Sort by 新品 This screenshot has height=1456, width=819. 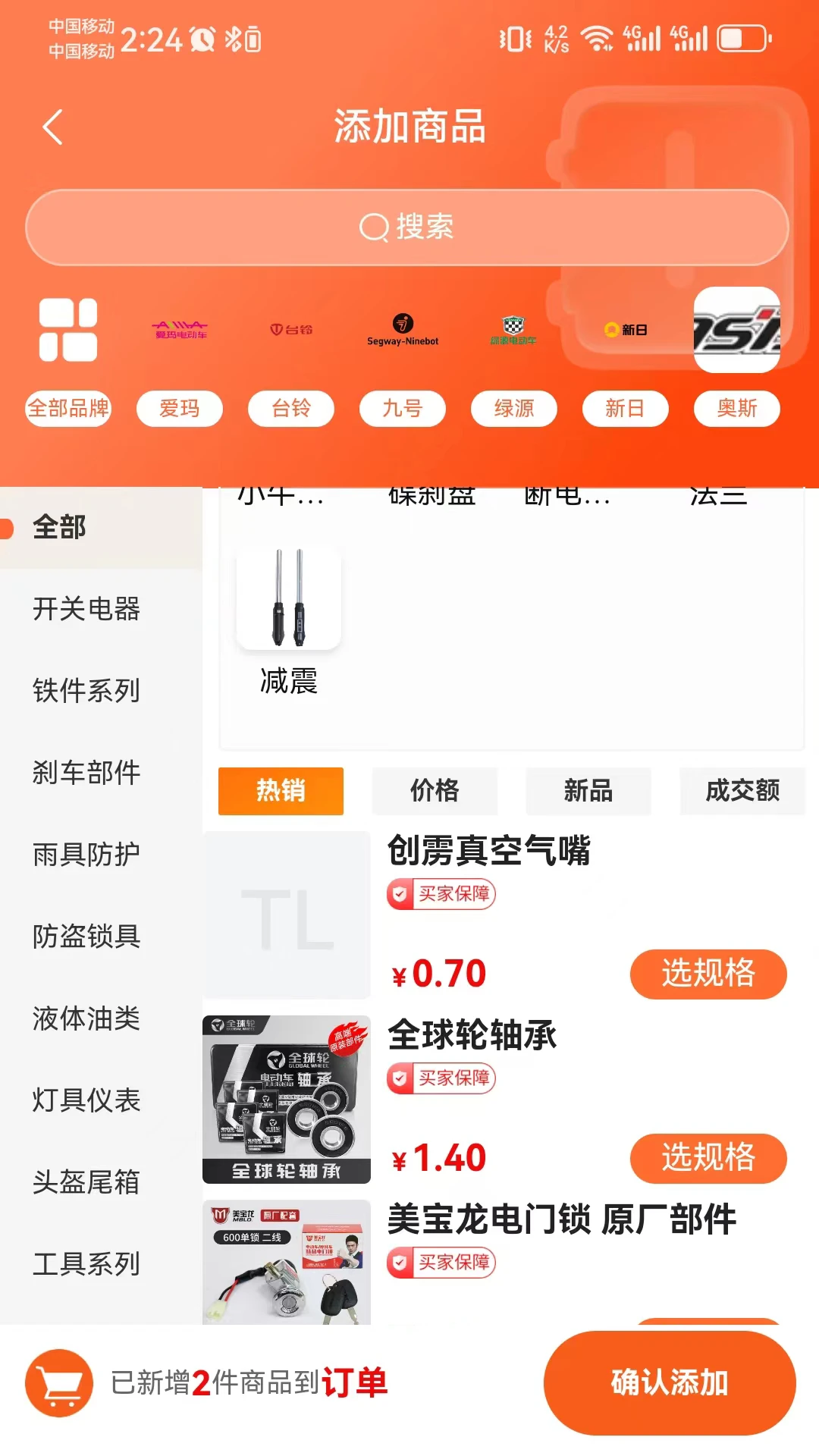click(588, 791)
